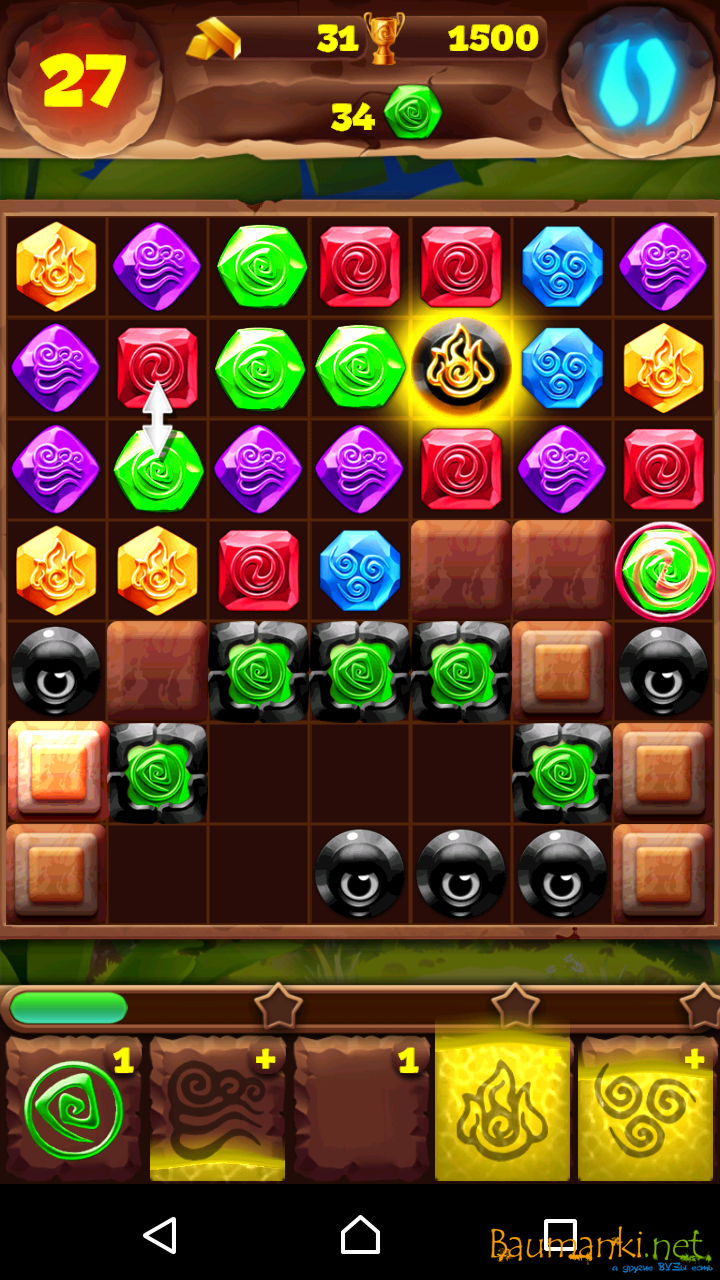The height and width of the screenshot is (1280, 720).
Task: Use the glowing fire booster
Action: pyautogui.click(x=502, y=1110)
